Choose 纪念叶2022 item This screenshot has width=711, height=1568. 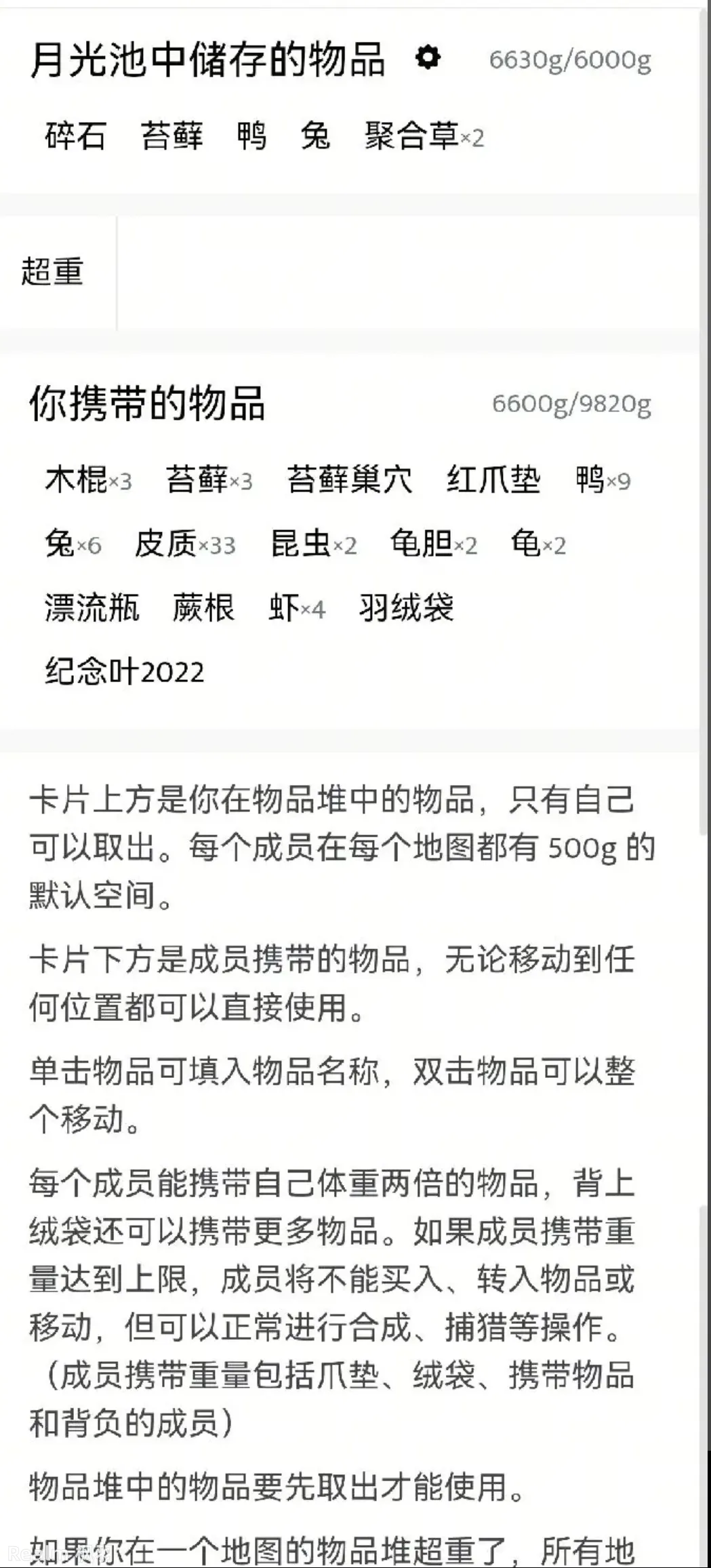tap(125, 672)
